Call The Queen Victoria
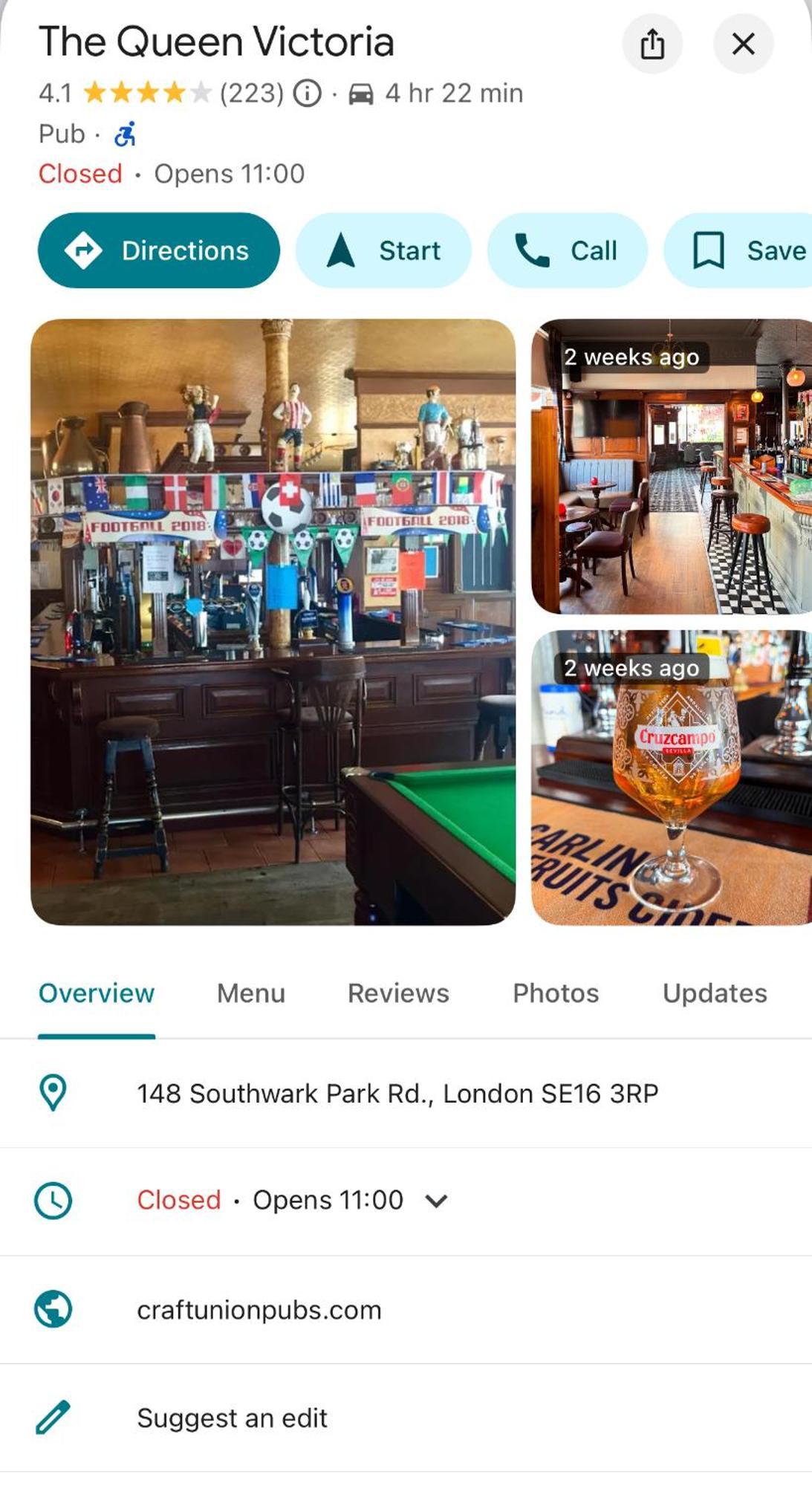 coord(567,250)
